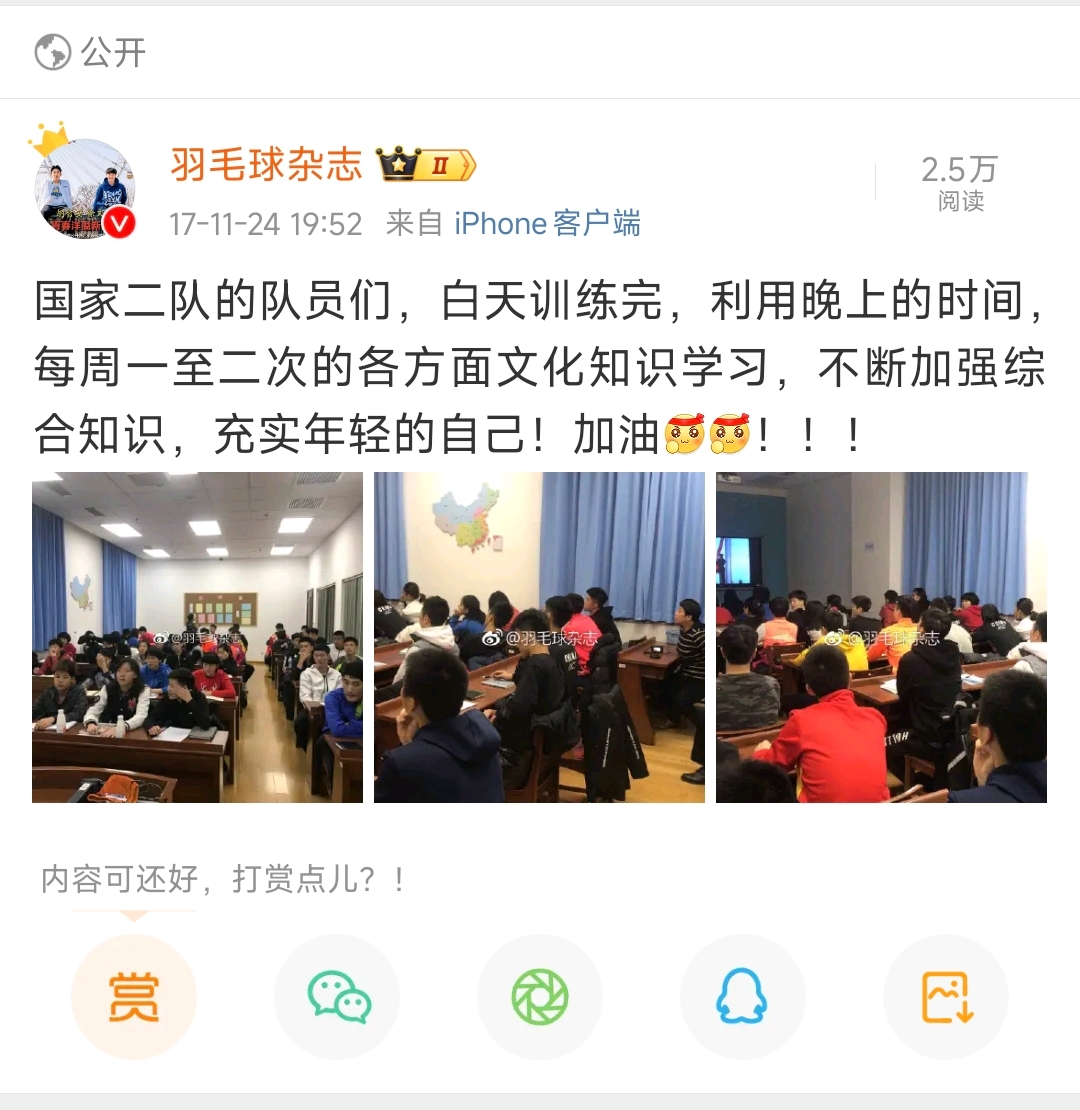Viewport: 1080px width, 1110px height.
Task: Share post to QQ penguin icon
Action: (x=743, y=997)
